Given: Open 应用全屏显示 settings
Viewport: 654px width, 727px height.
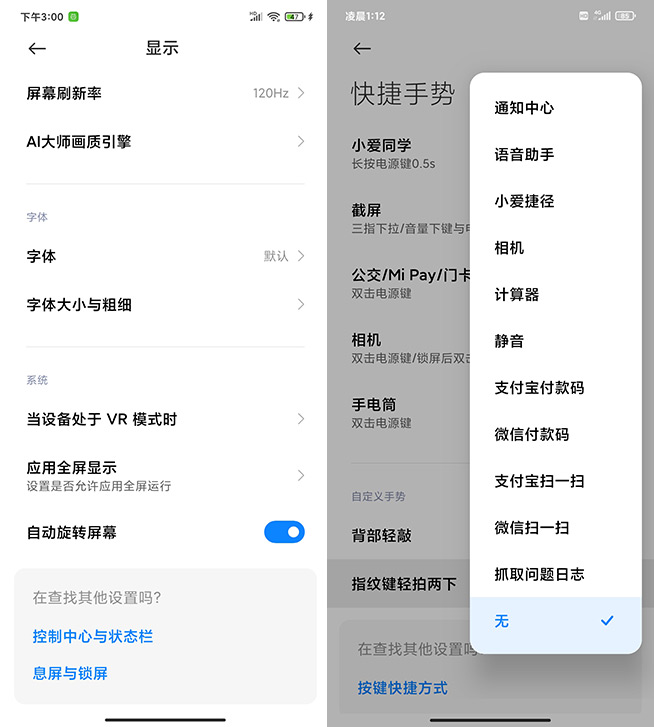Looking at the screenshot, I should click(164, 475).
